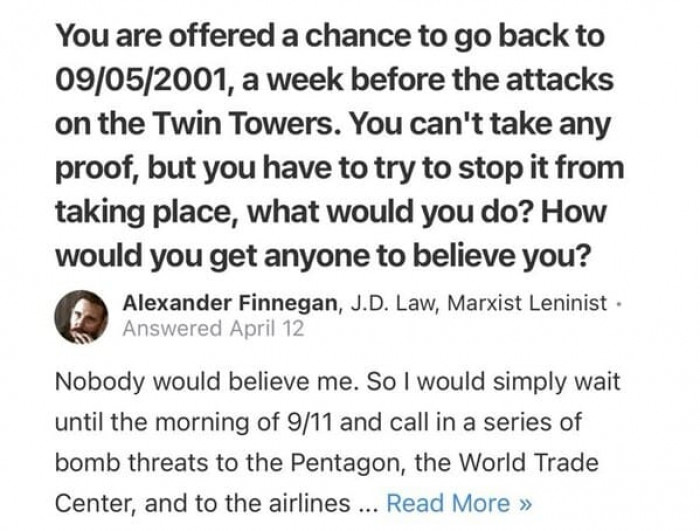Open the question about going back to 09/05/2001
Image resolution: width=700 pixels, height=531 pixels.
335,145
